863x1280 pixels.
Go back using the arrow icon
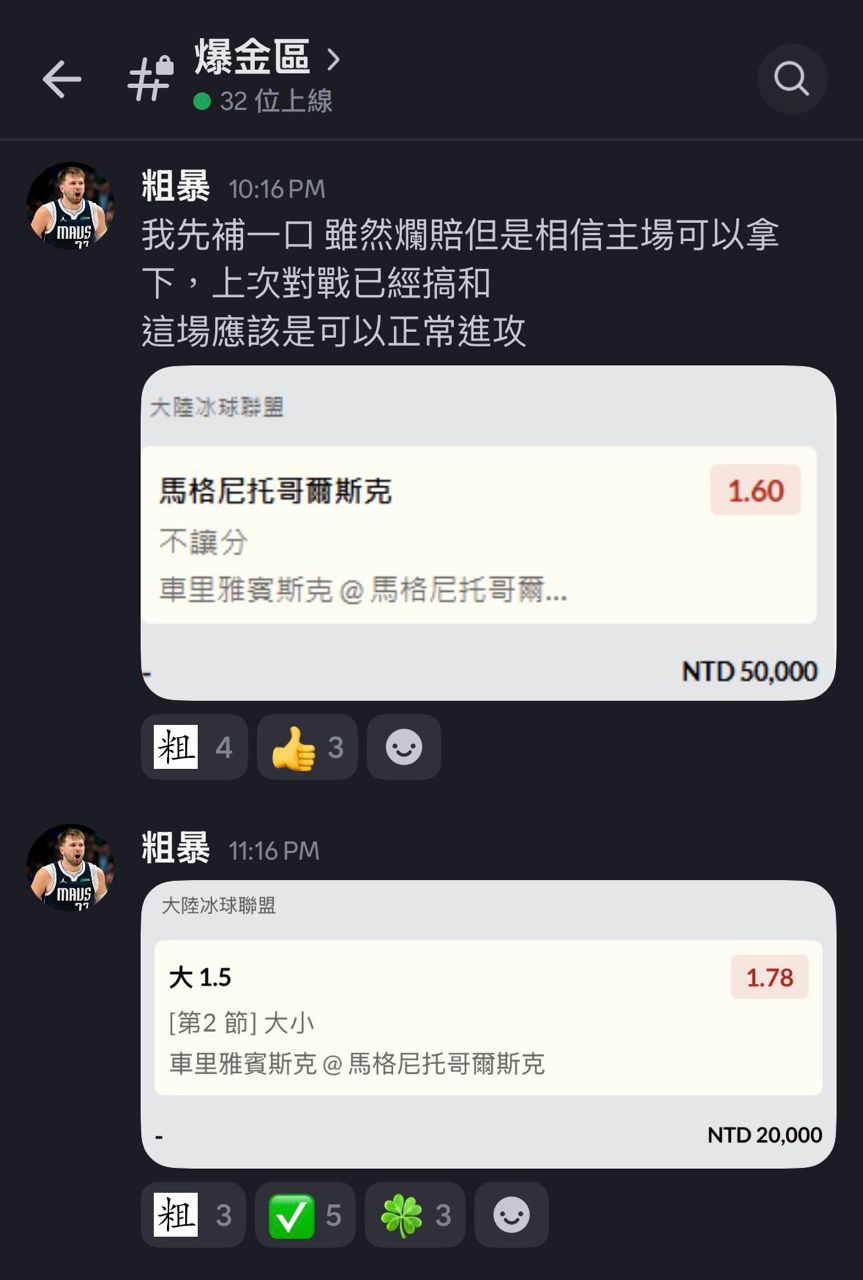point(61,79)
